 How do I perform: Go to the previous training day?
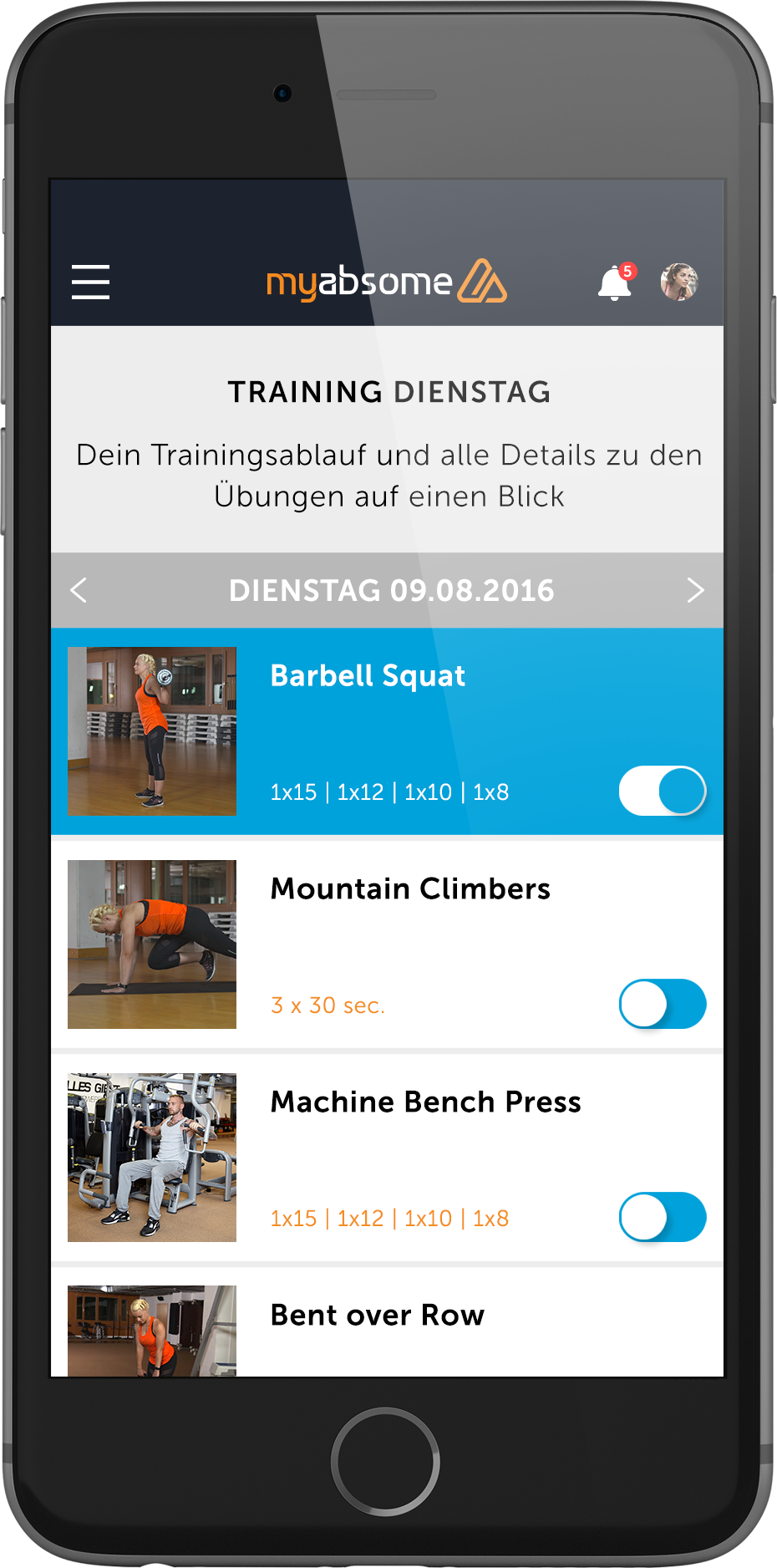(79, 590)
